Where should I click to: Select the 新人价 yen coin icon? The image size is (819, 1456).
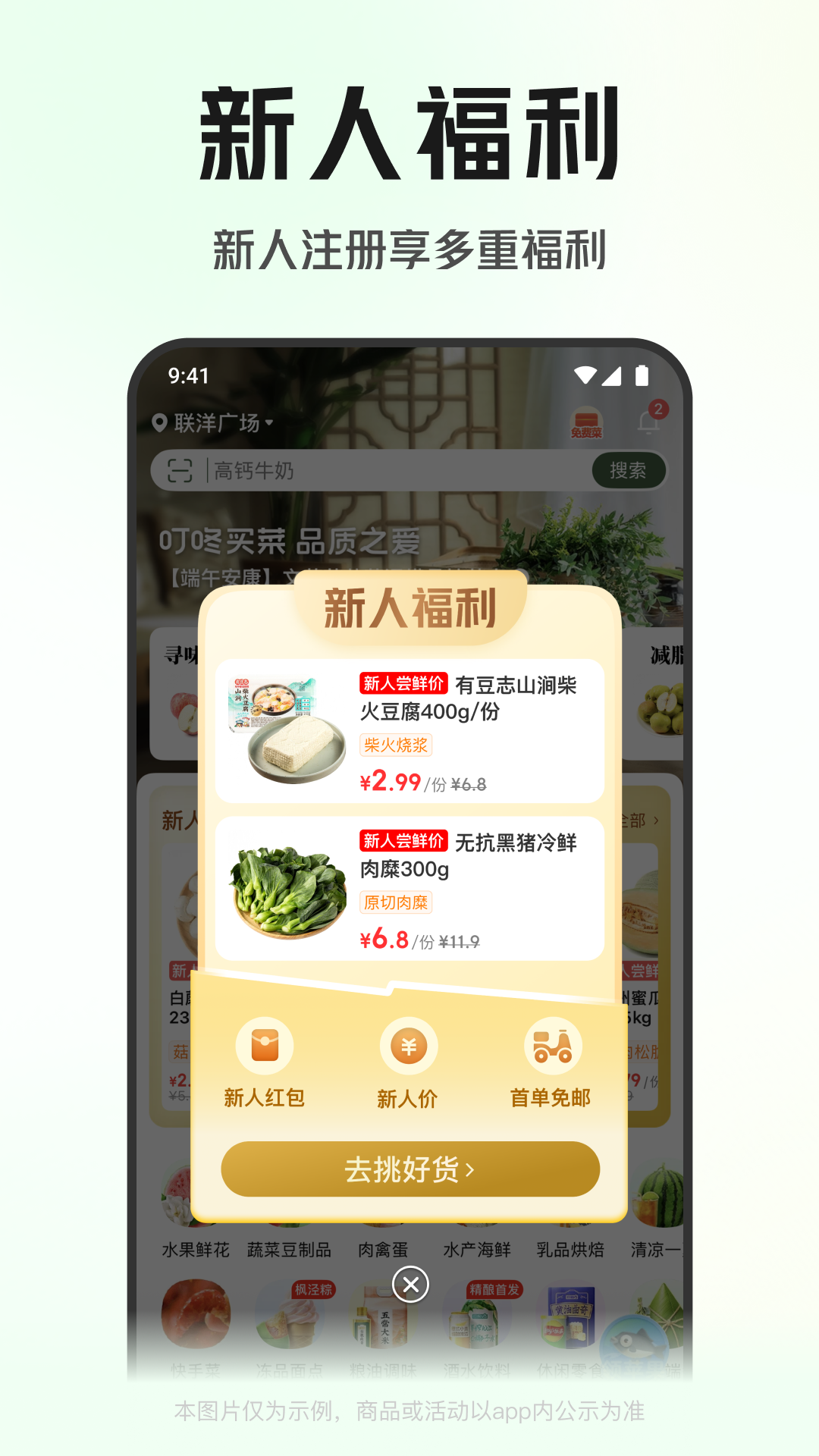(409, 1045)
